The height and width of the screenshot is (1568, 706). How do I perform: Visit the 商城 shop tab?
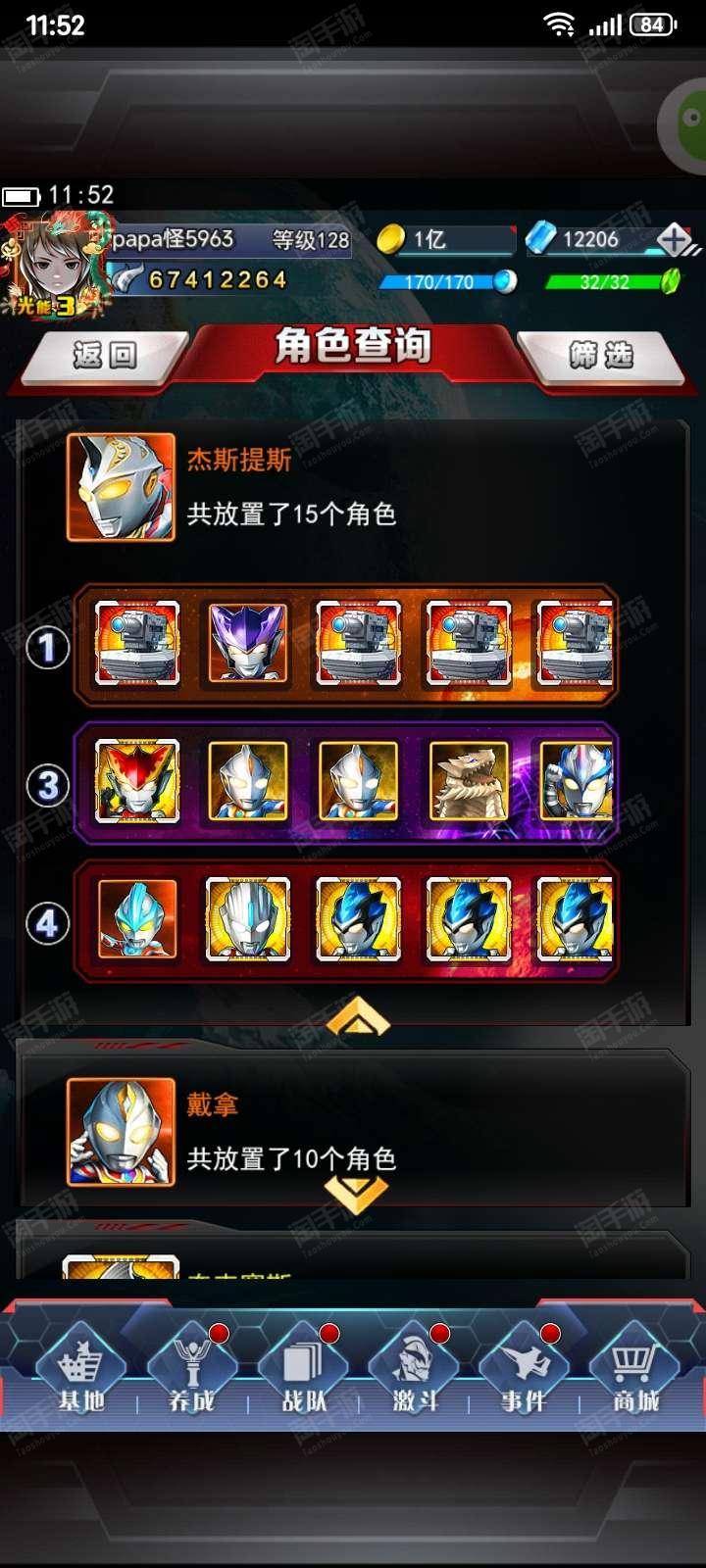pos(634,1370)
